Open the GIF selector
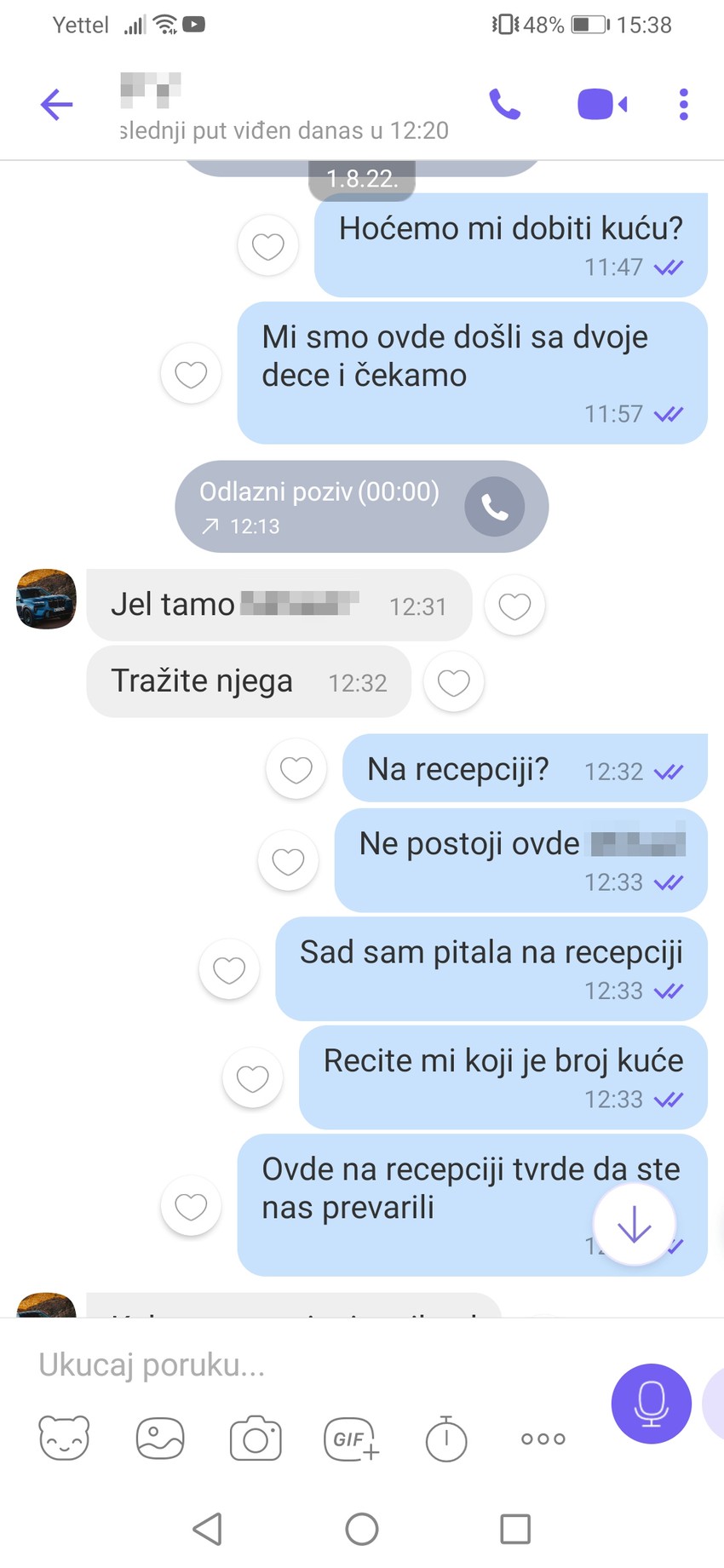The image size is (724, 1568). (350, 1438)
